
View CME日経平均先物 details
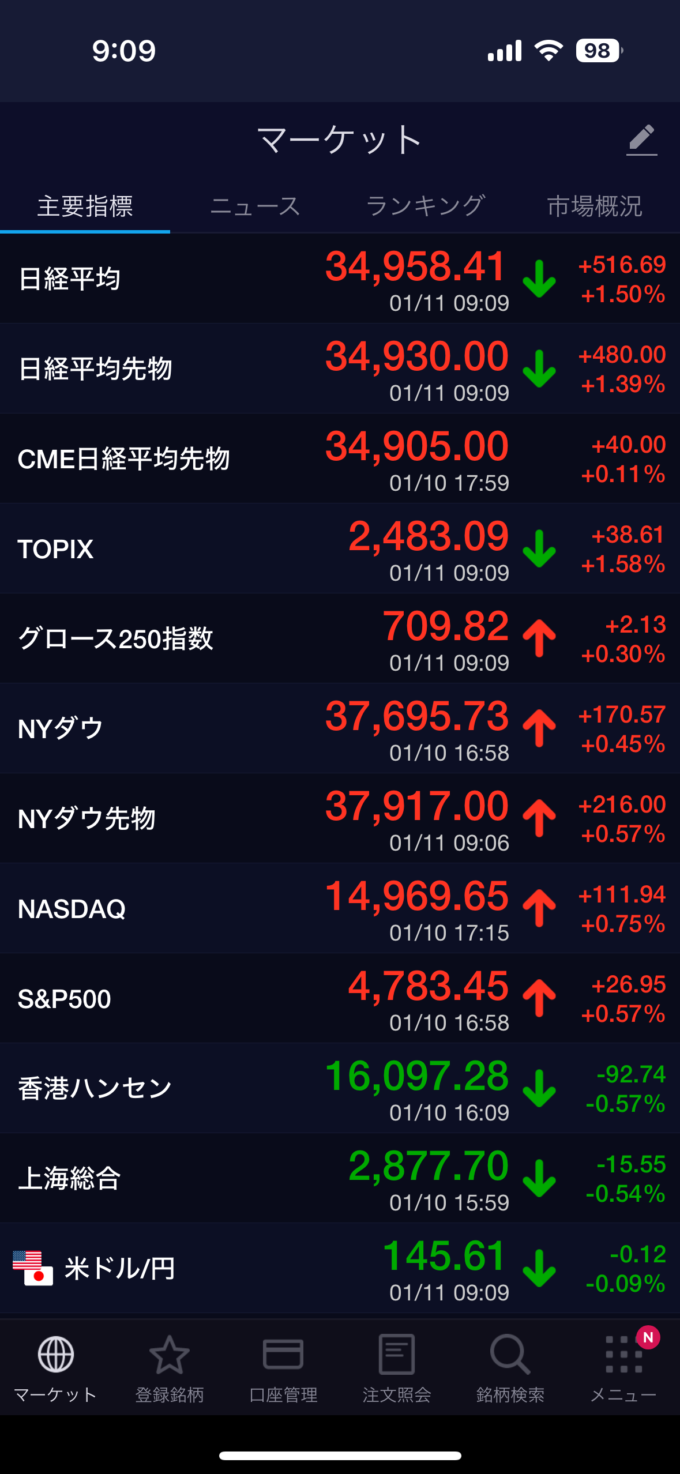tap(340, 458)
